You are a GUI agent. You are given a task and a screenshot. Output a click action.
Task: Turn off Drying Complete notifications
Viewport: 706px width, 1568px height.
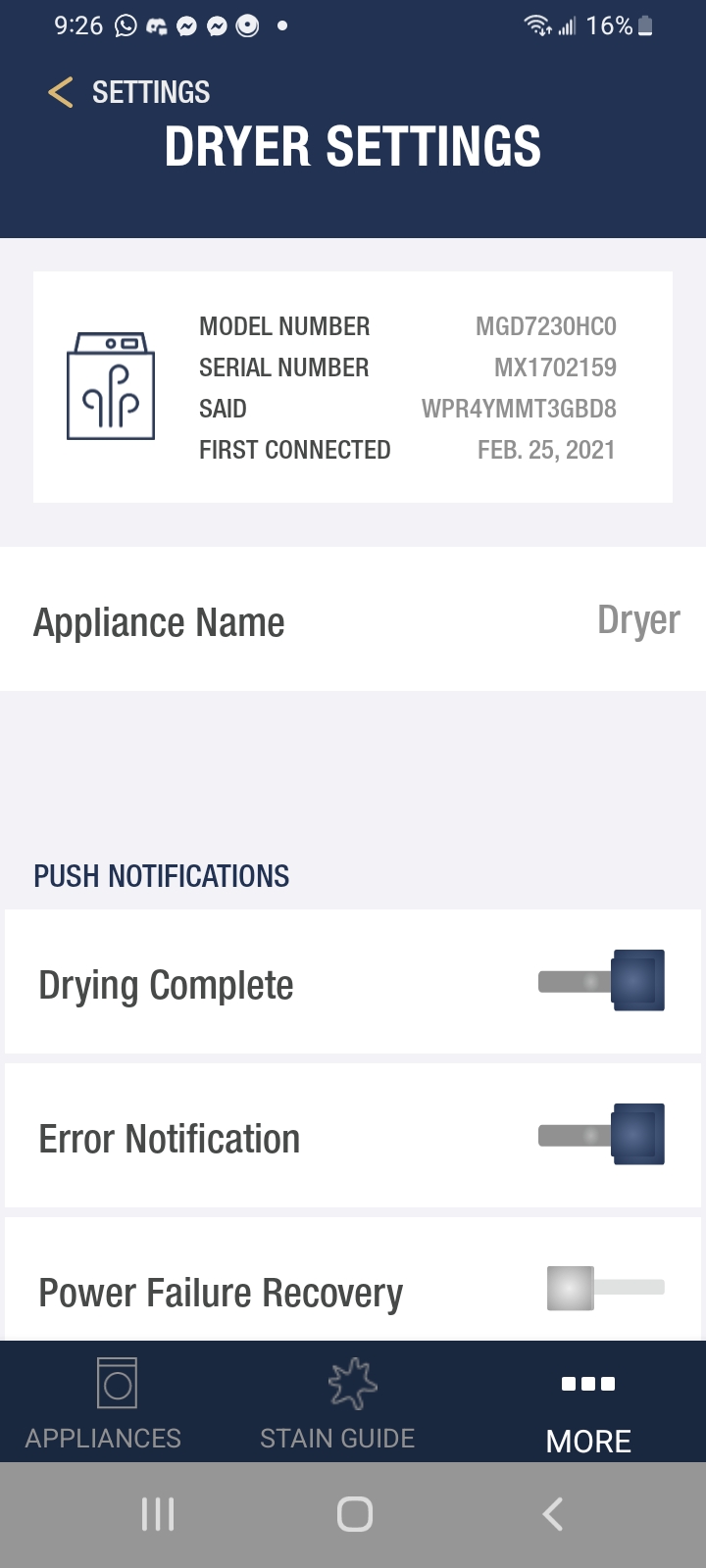pyautogui.click(x=602, y=981)
